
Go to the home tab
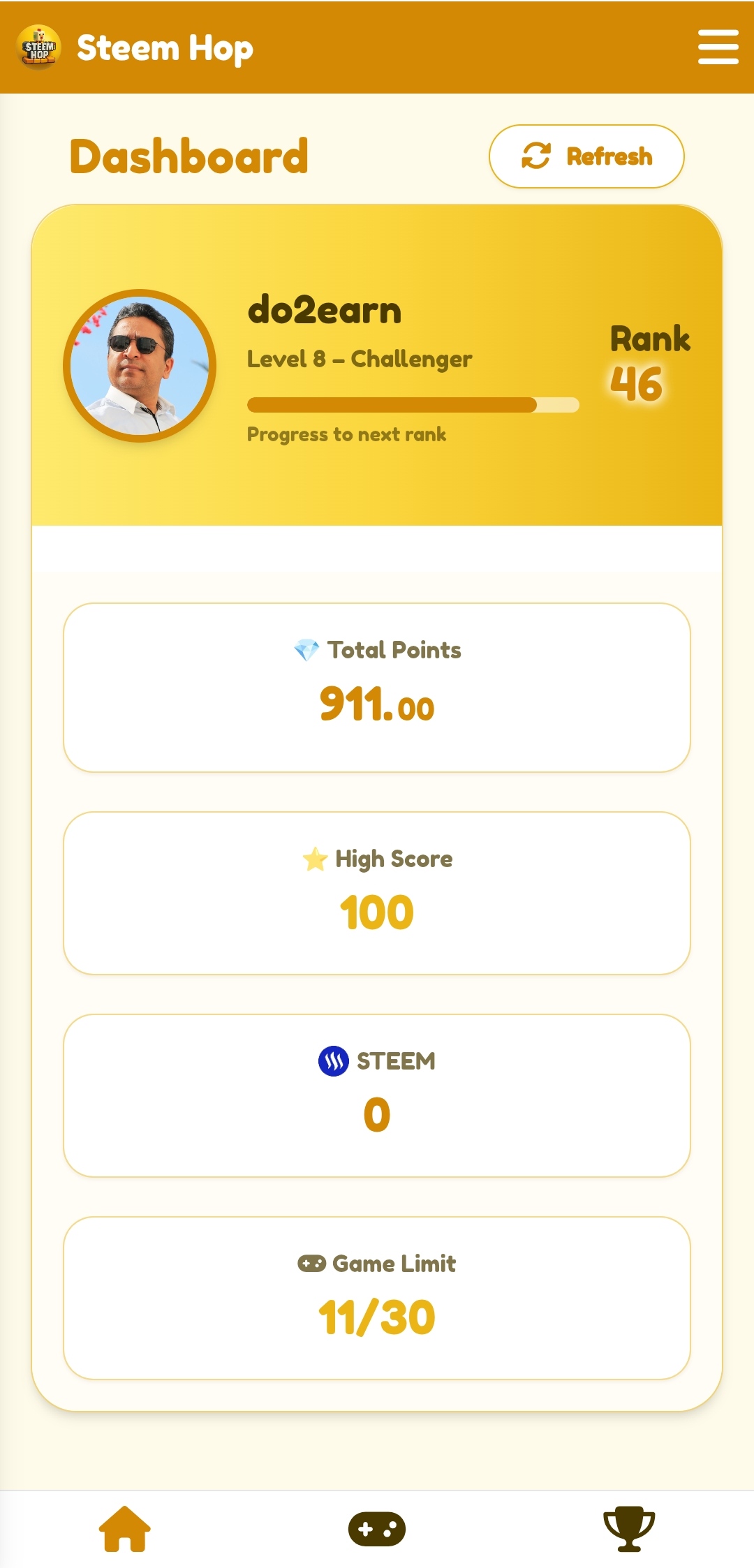click(x=125, y=1529)
